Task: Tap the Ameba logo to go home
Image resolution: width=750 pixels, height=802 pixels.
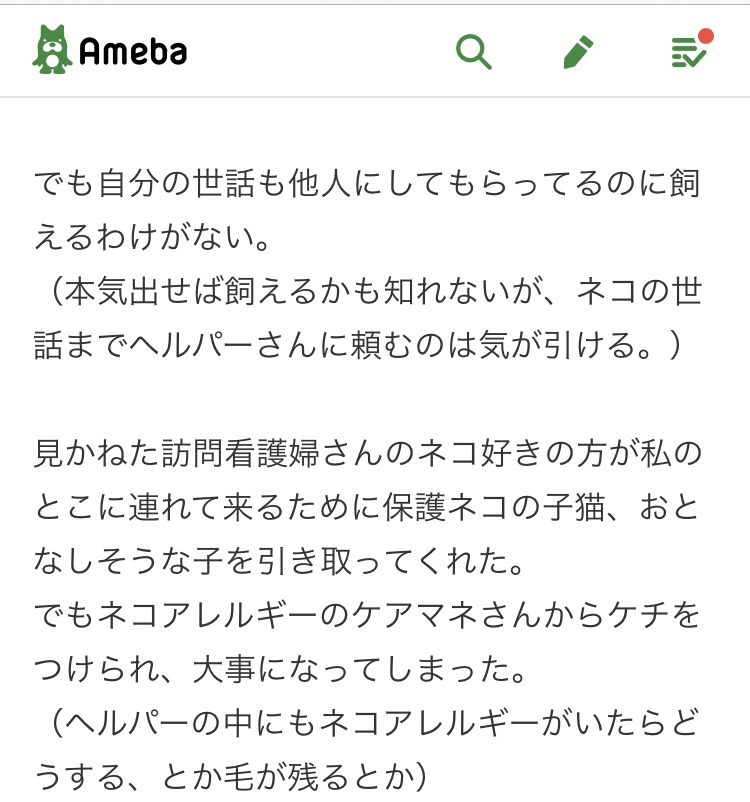Action: [x=110, y=50]
